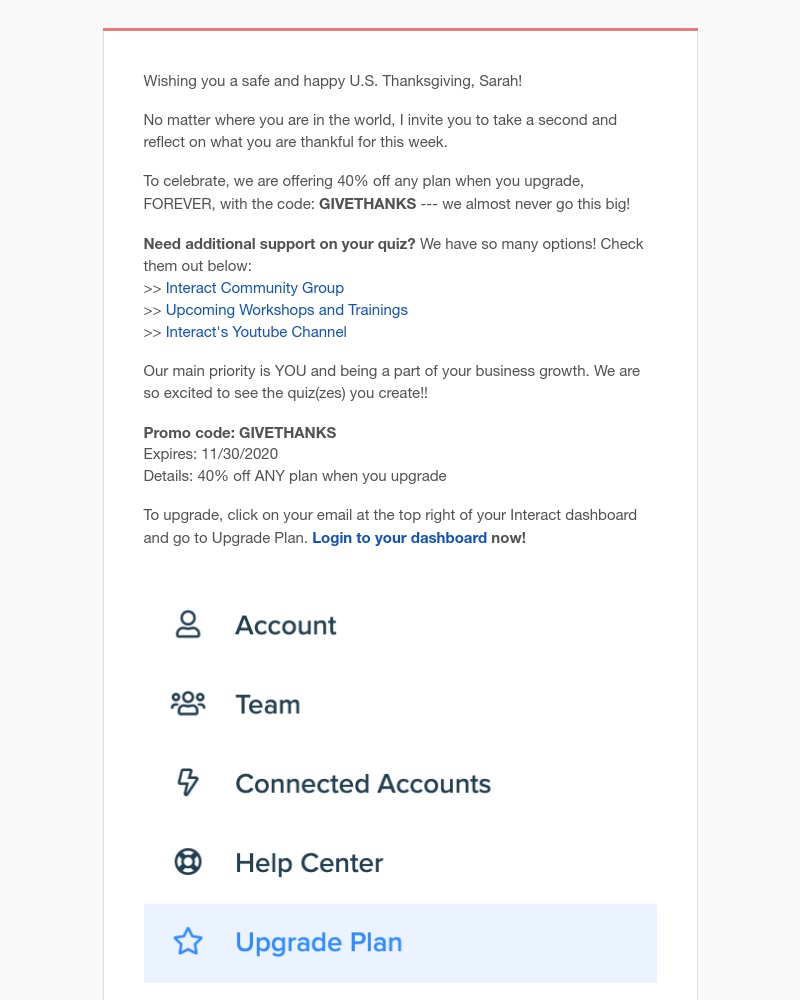The image size is (800, 1000).
Task: Visit Interact's Youtube Channel link
Action: [256, 332]
